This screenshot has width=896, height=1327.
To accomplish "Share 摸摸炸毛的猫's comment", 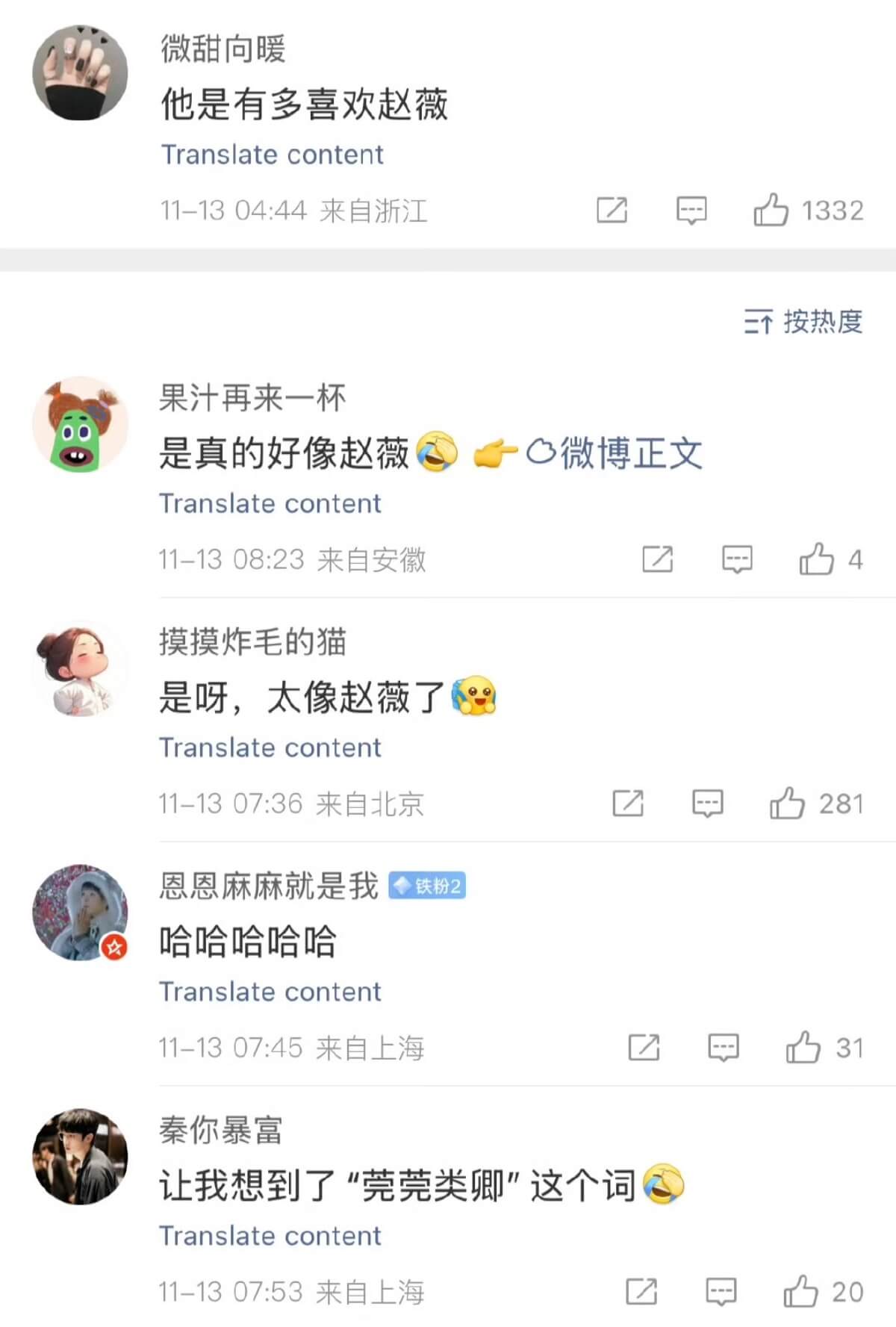I will click(x=627, y=804).
